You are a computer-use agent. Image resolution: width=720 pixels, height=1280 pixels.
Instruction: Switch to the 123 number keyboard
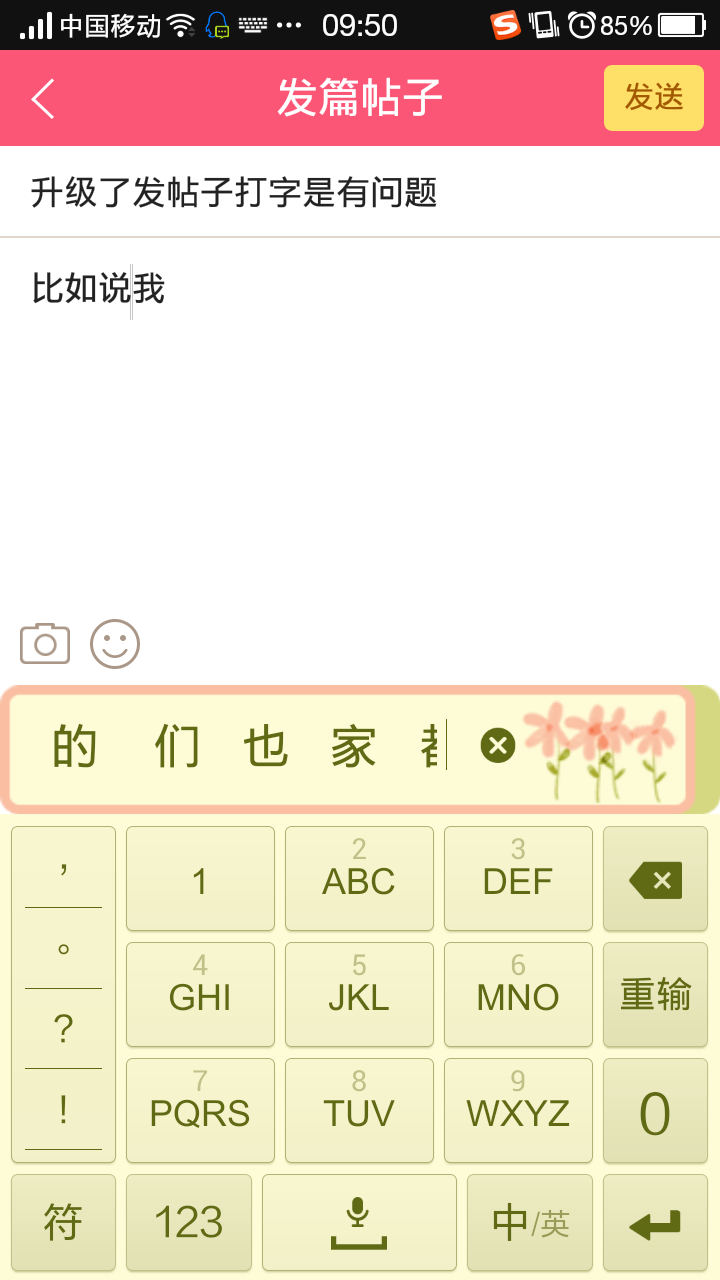[x=189, y=1223]
